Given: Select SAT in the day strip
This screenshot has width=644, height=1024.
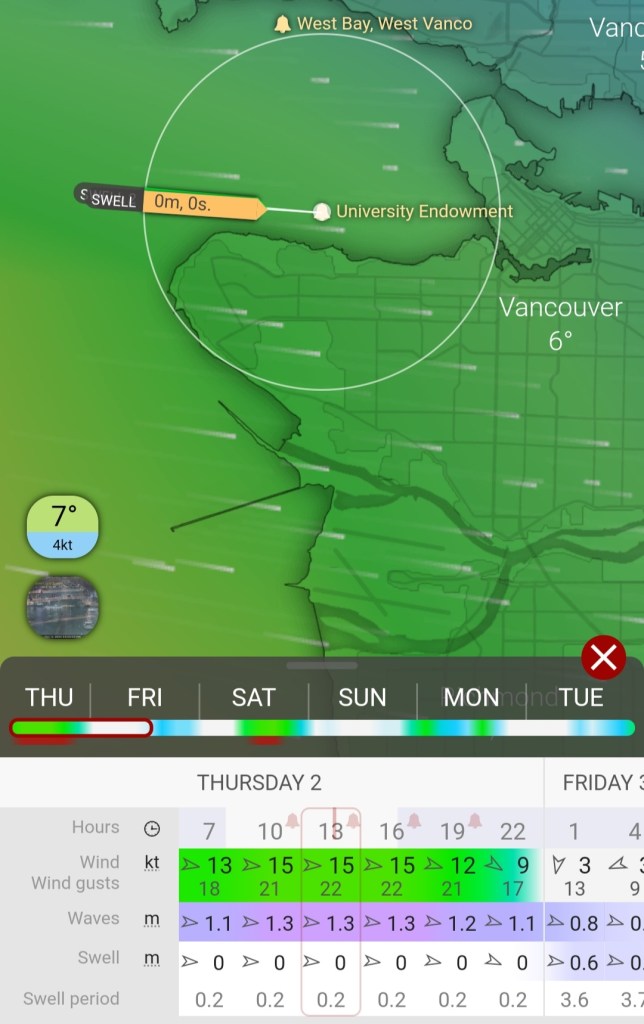Looking at the screenshot, I should [253, 697].
